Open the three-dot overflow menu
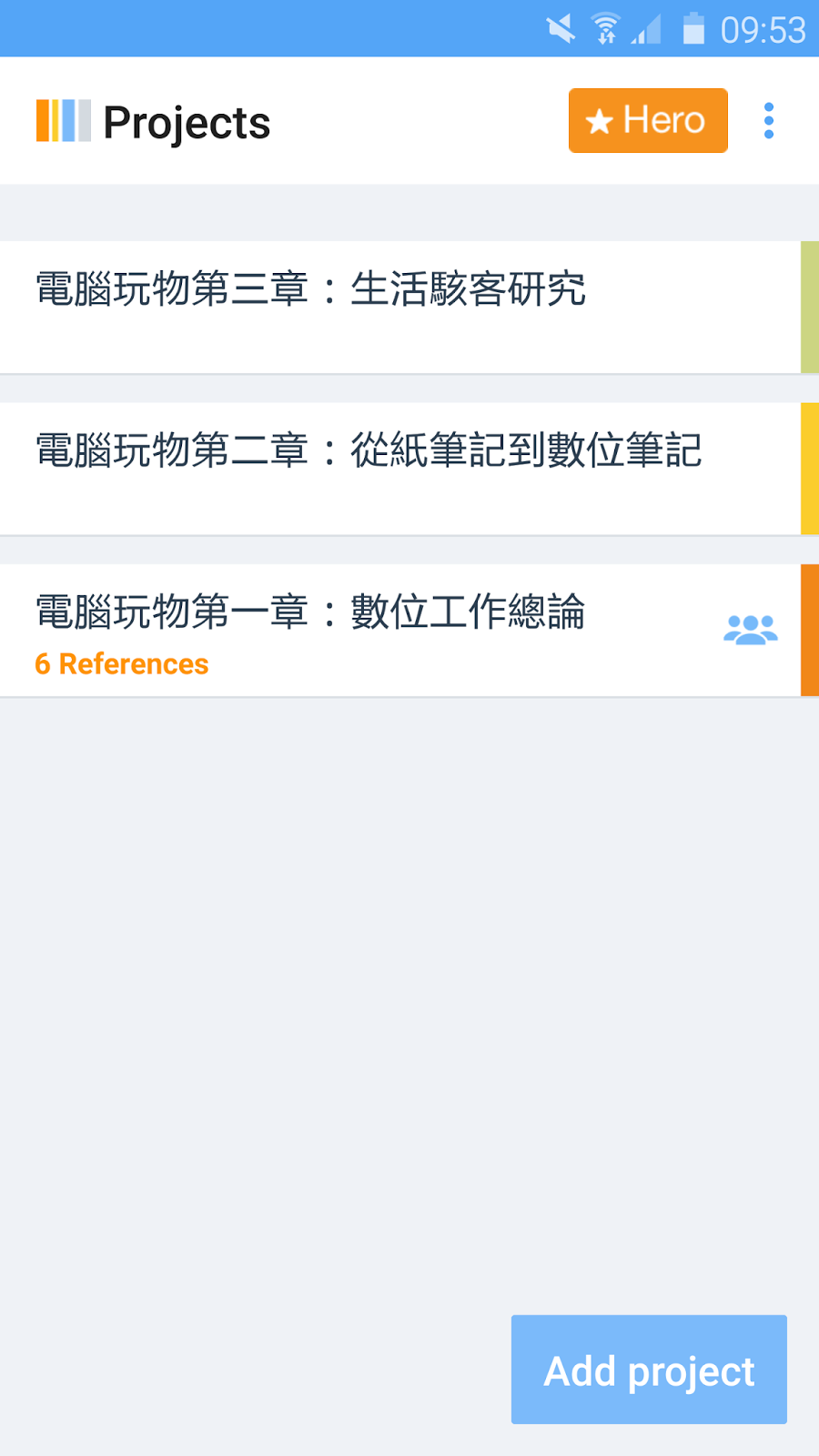Screen dimensions: 819x1456 pyautogui.click(x=769, y=121)
